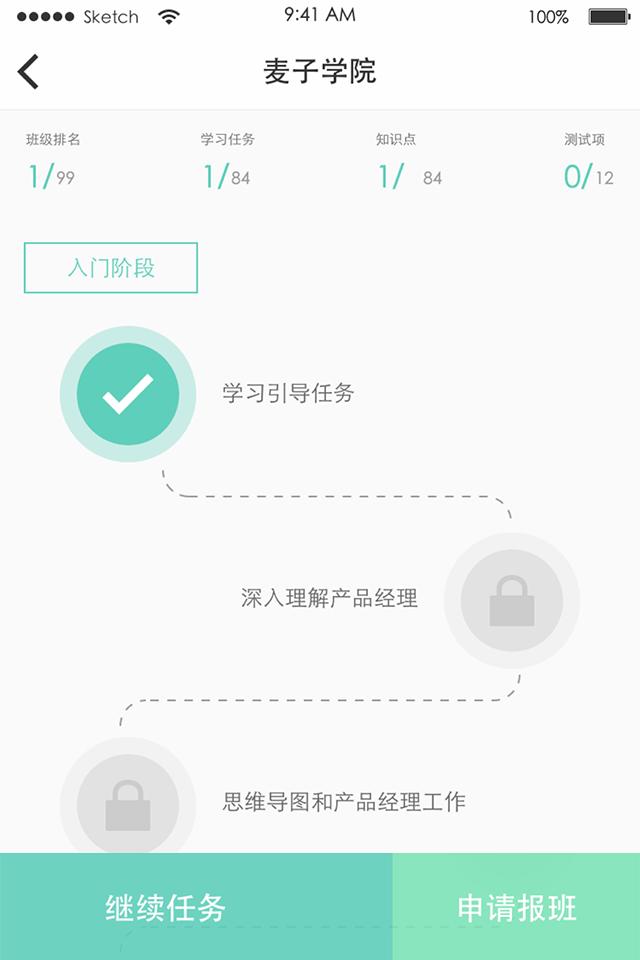640x960 pixels.
Task: Open the completed 学习引导任务 task
Action: click(x=128, y=394)
